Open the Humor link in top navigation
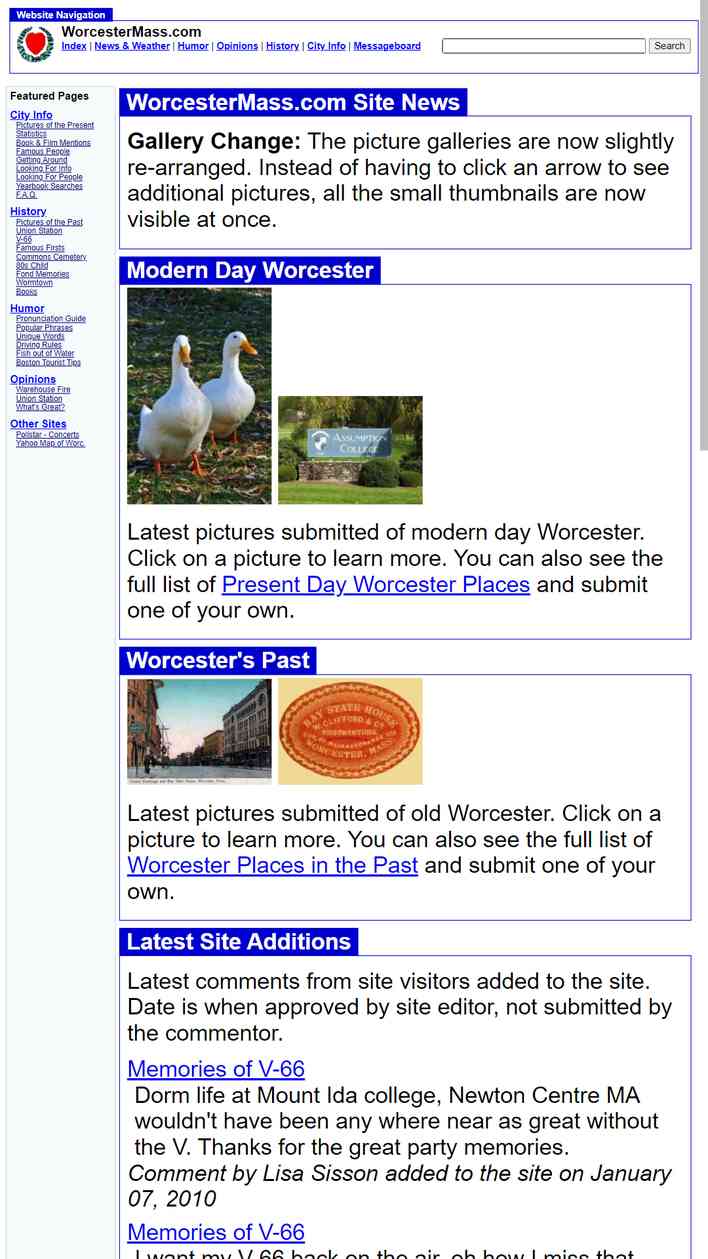Screen dimensions: 708x1259 coord(193,46)
